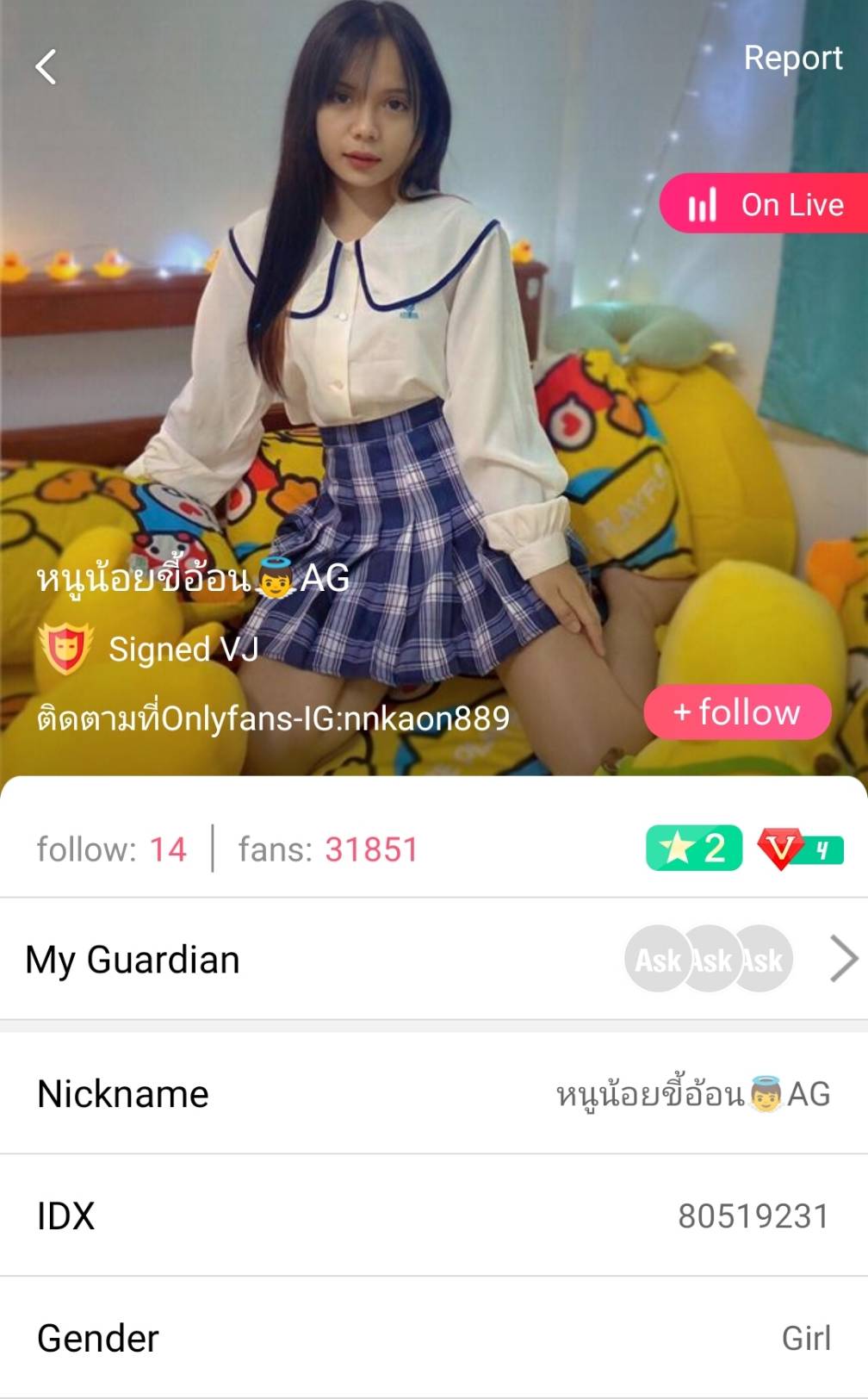Open the On Live stream badge

pyautogui.click(x=765, y=204)
